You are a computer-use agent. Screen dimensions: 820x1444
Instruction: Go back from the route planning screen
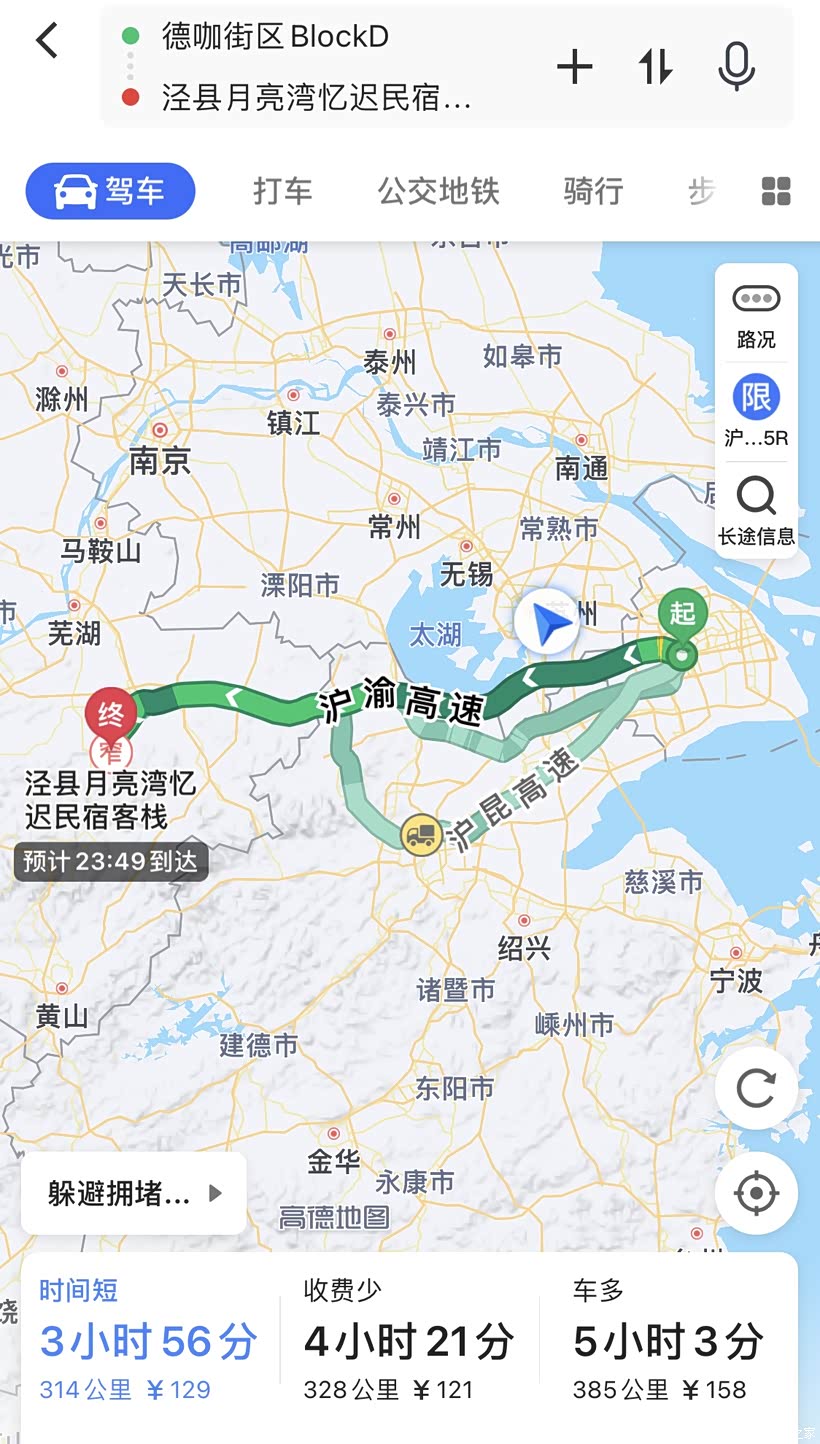(x=47, y=41)
